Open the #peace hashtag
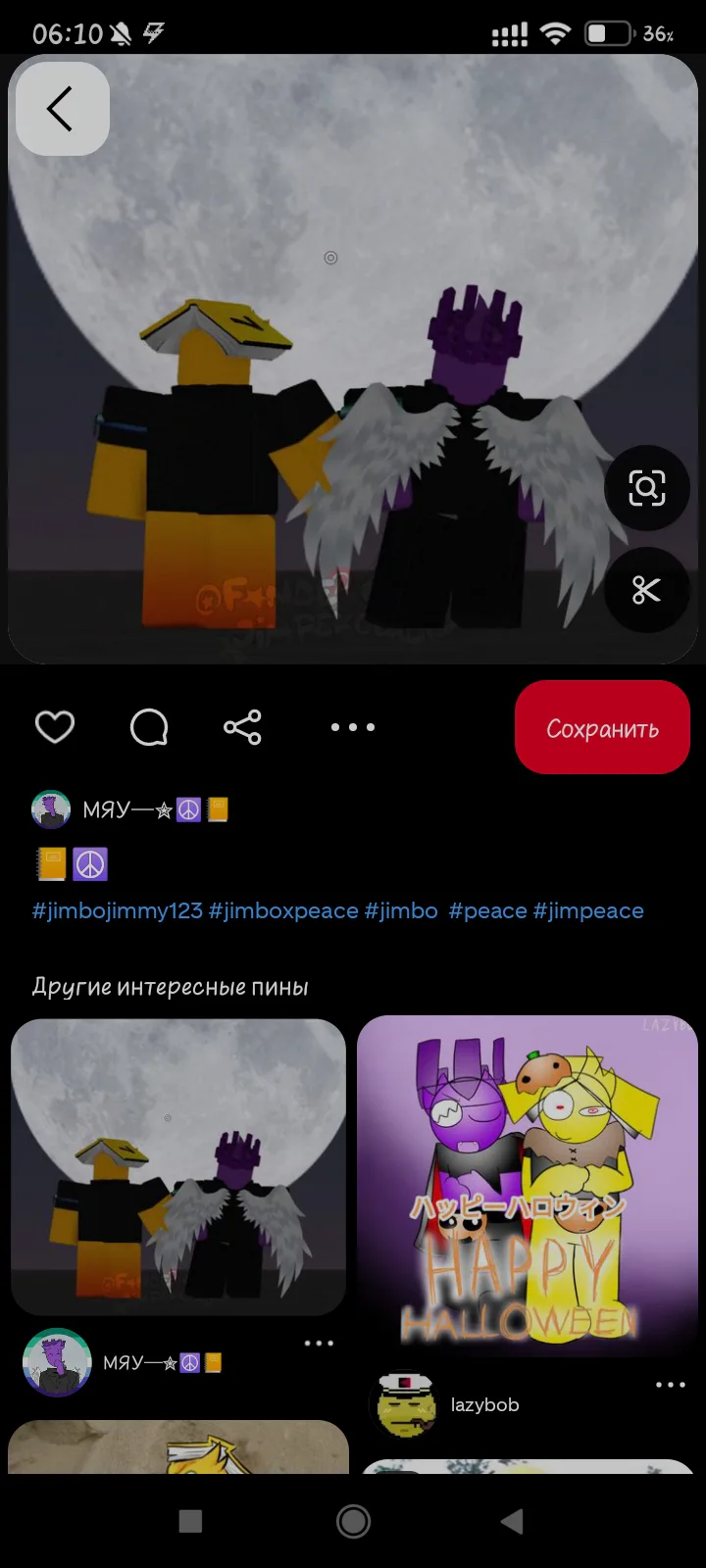706x1568 pixels. click(x=487, y=910)
